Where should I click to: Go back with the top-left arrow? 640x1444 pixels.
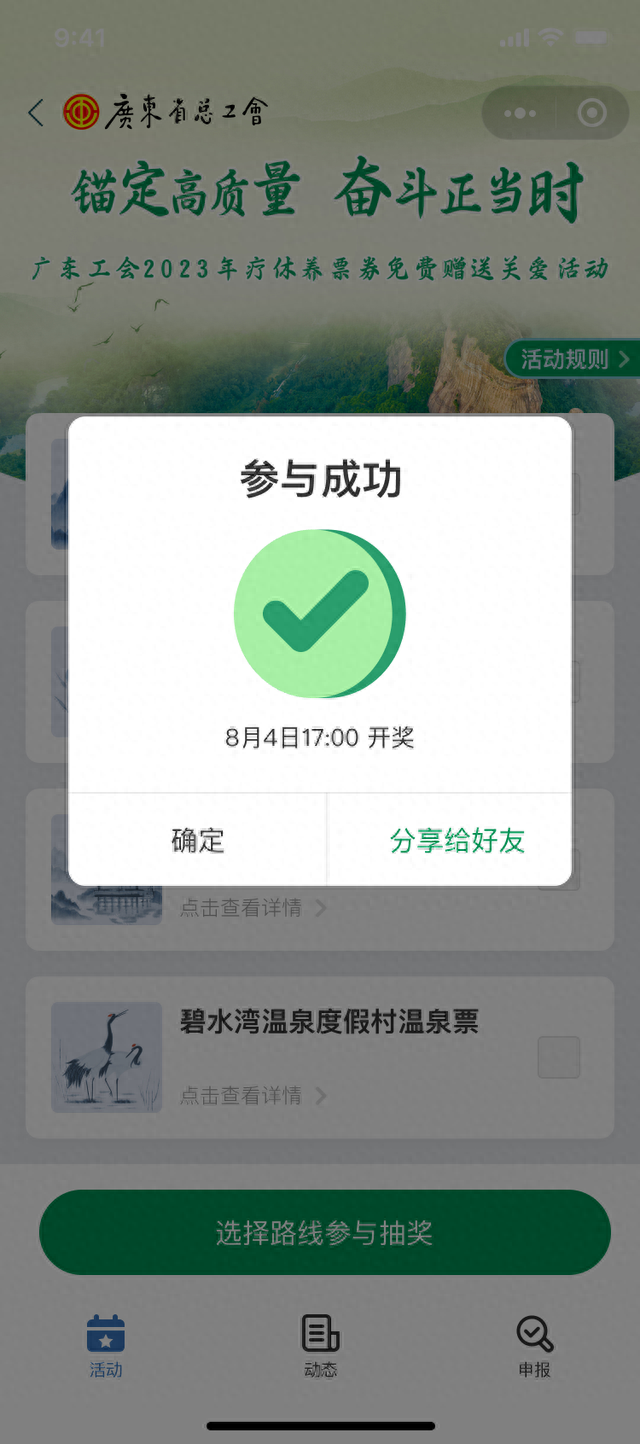tap(36, 113)
